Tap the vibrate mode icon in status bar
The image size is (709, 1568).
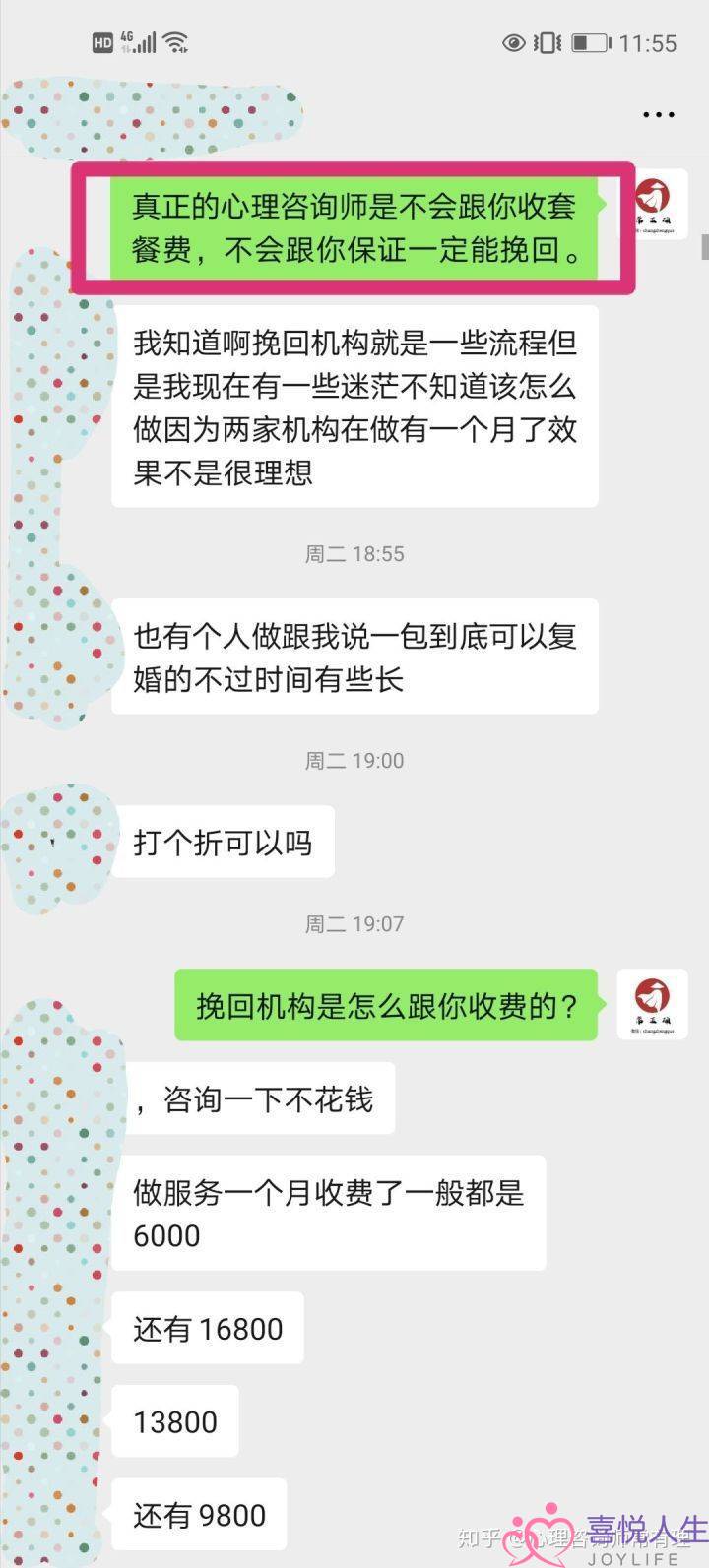pos(548,42)
